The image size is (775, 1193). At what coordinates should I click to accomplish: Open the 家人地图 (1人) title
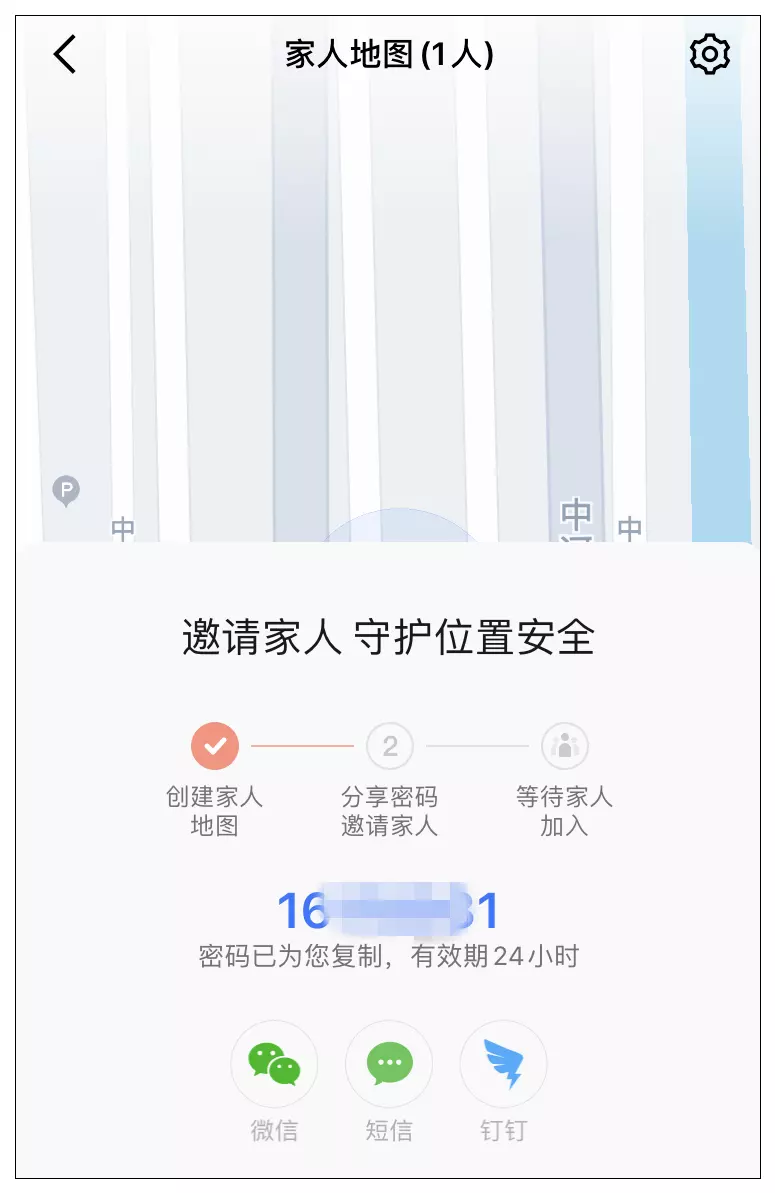click(388, 55)
